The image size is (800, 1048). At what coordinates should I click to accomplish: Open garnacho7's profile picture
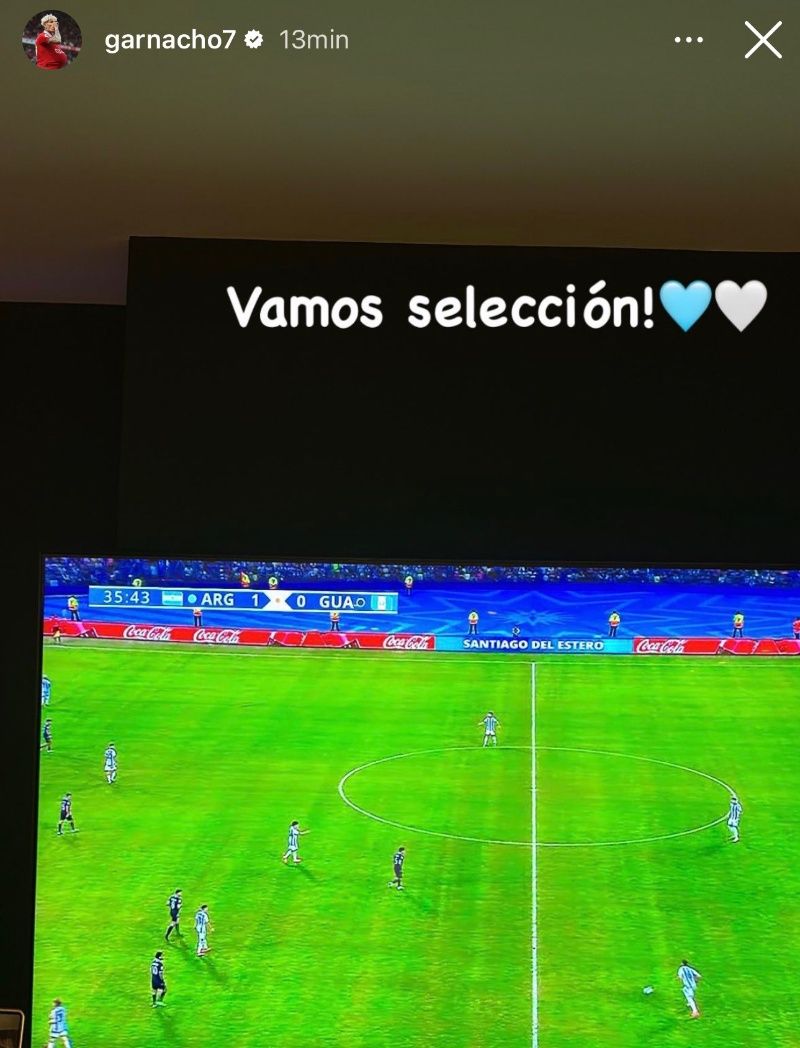pyautogui.click(x=51, y=40)
